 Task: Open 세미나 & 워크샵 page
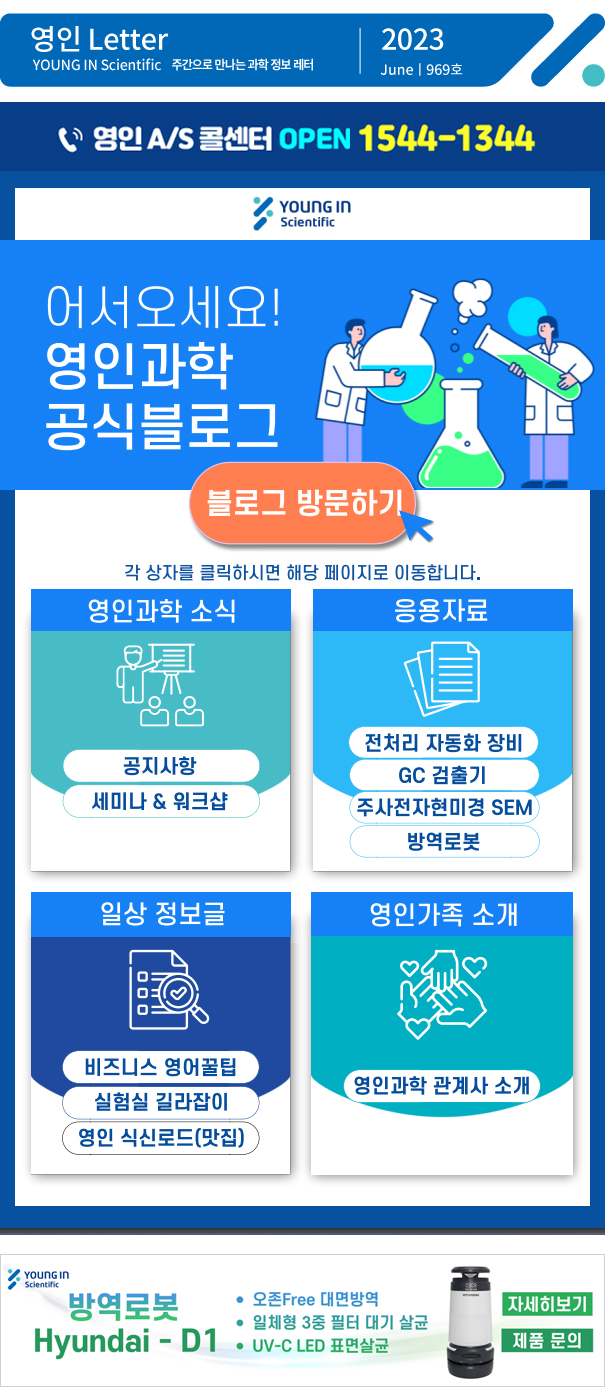click(160, 802)
